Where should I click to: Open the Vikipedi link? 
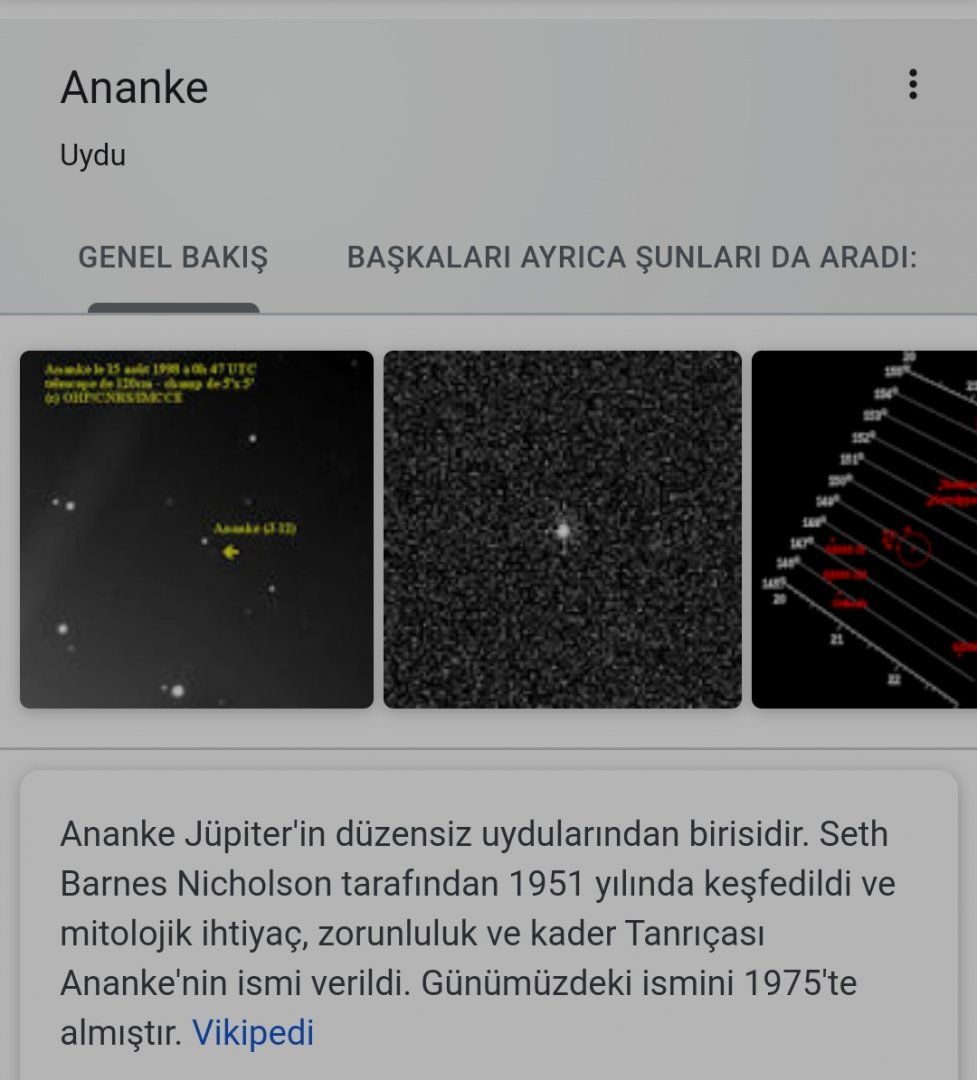pyautogui.click(x=253, y=1033)
